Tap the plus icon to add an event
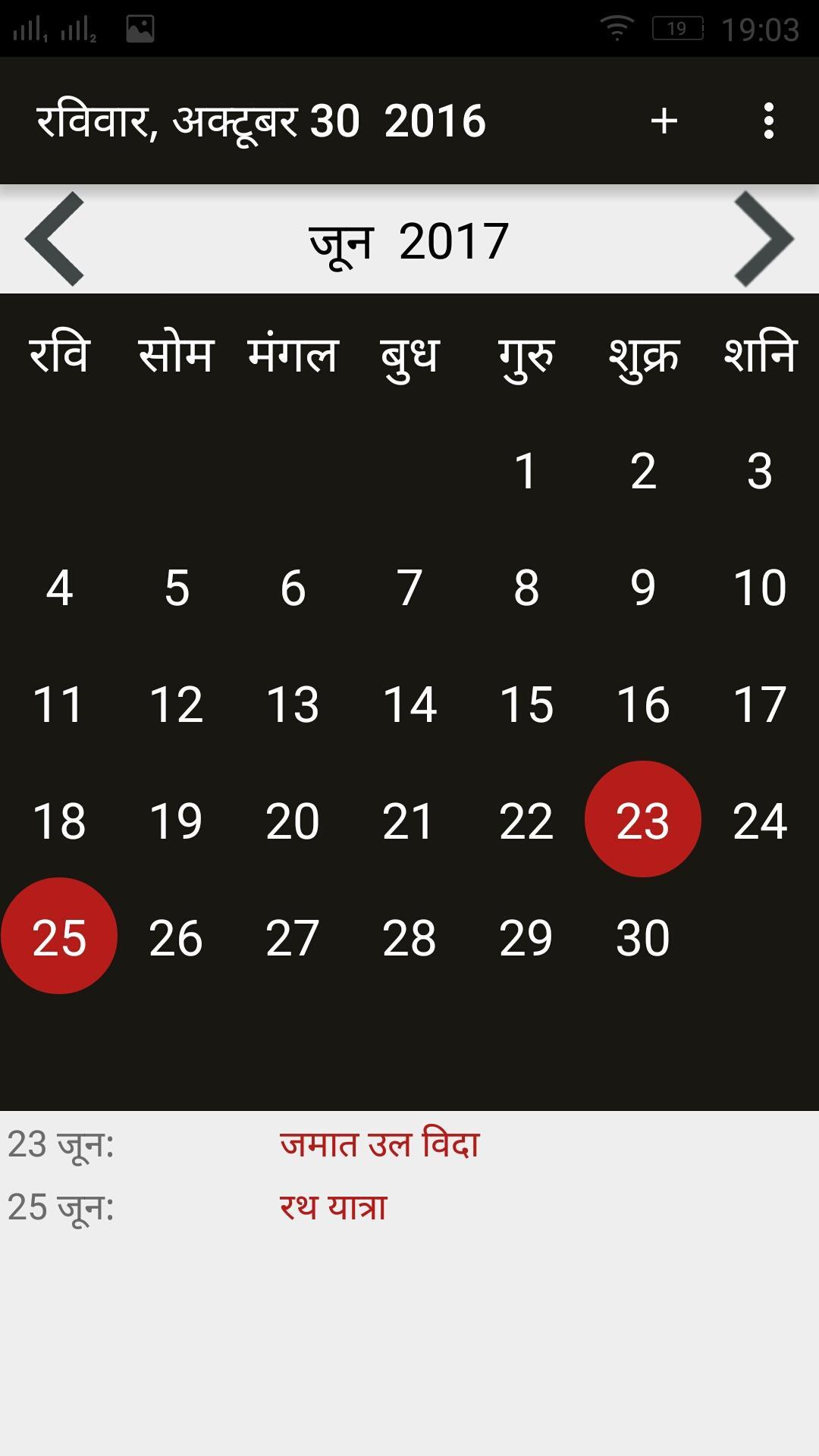The image size is (819, 1456). 664,121
